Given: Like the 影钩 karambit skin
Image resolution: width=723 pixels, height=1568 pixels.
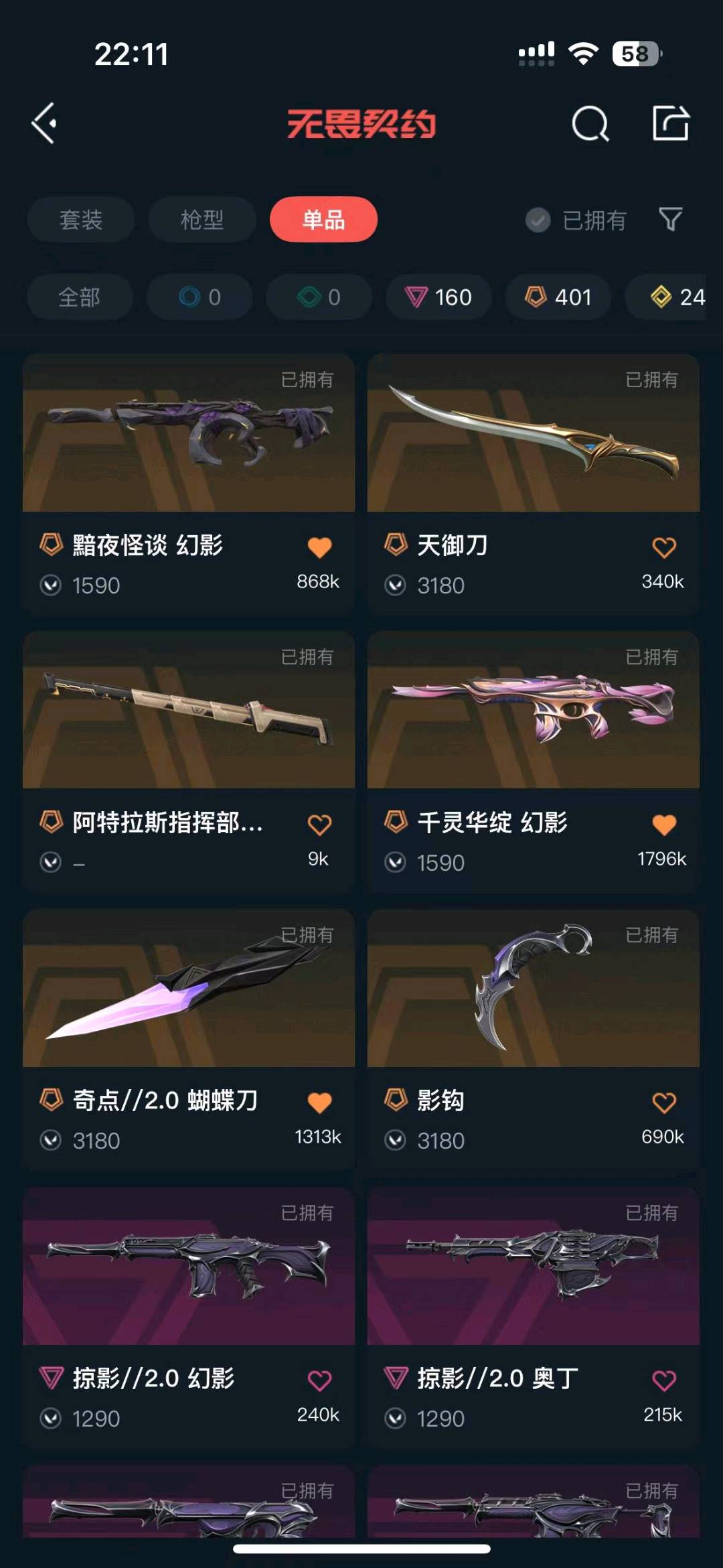Looking at the screenshot, I should 663,1102.
